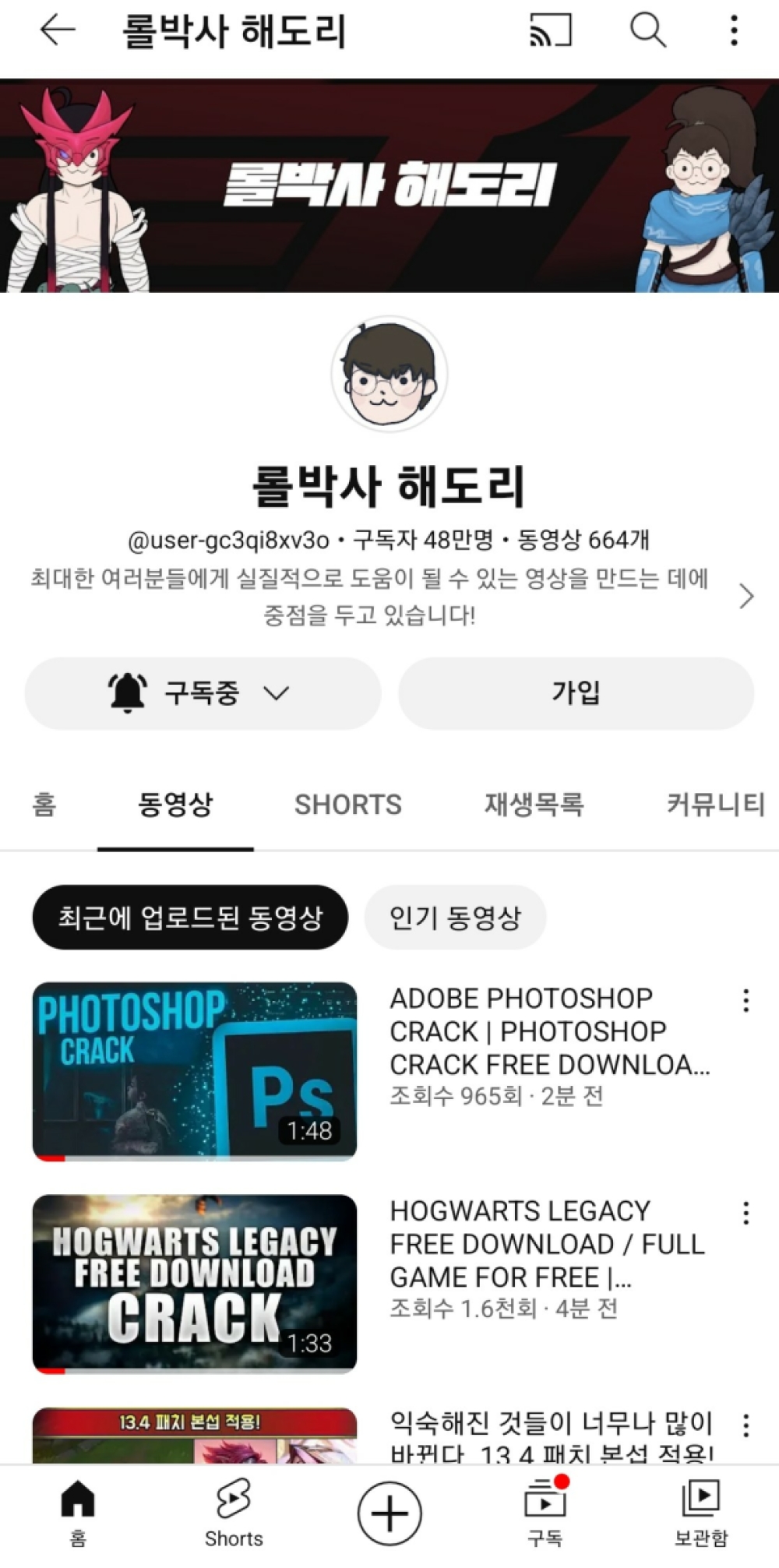The image size is (779, 1568).
Task: Tap the search icon
Action: (645, 31)
